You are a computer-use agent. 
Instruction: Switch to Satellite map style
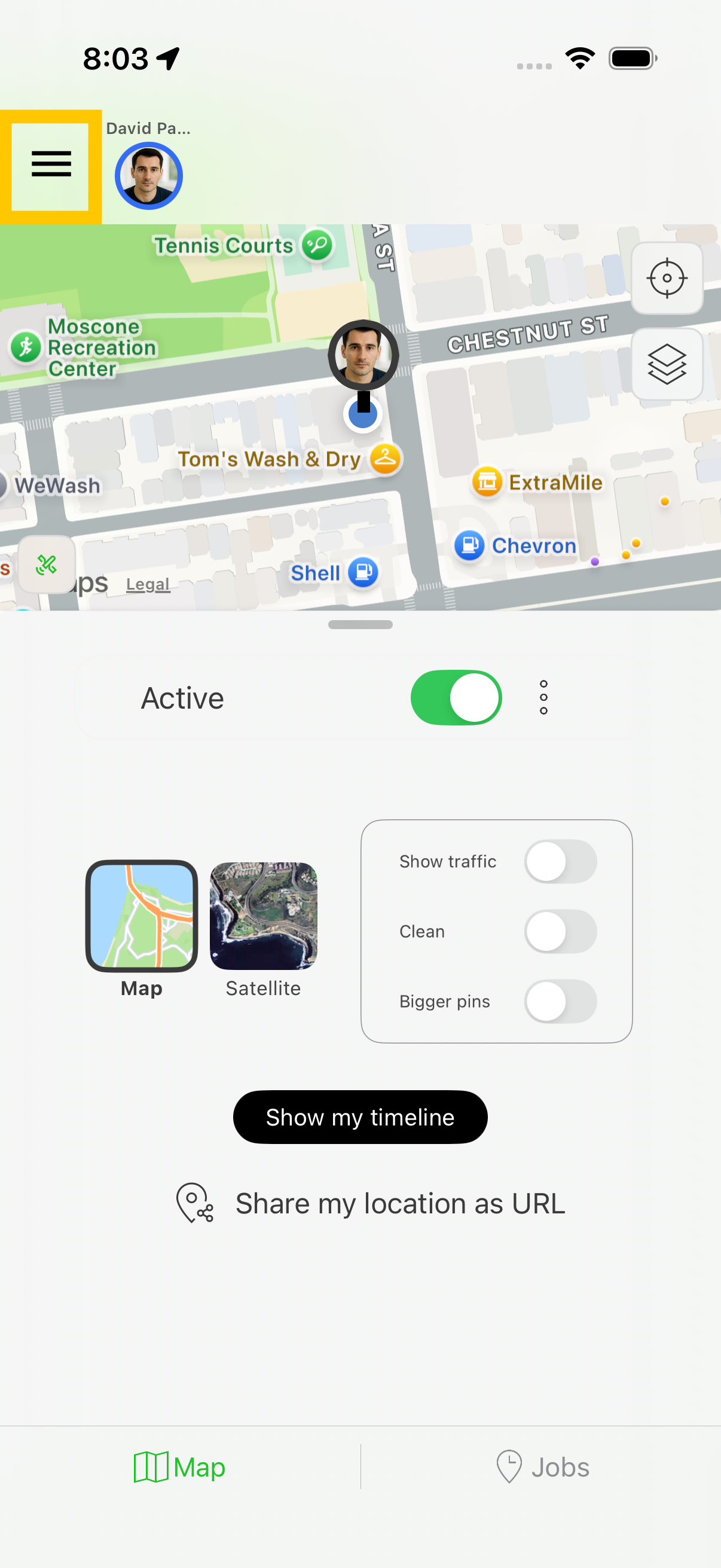pos(263,916)
